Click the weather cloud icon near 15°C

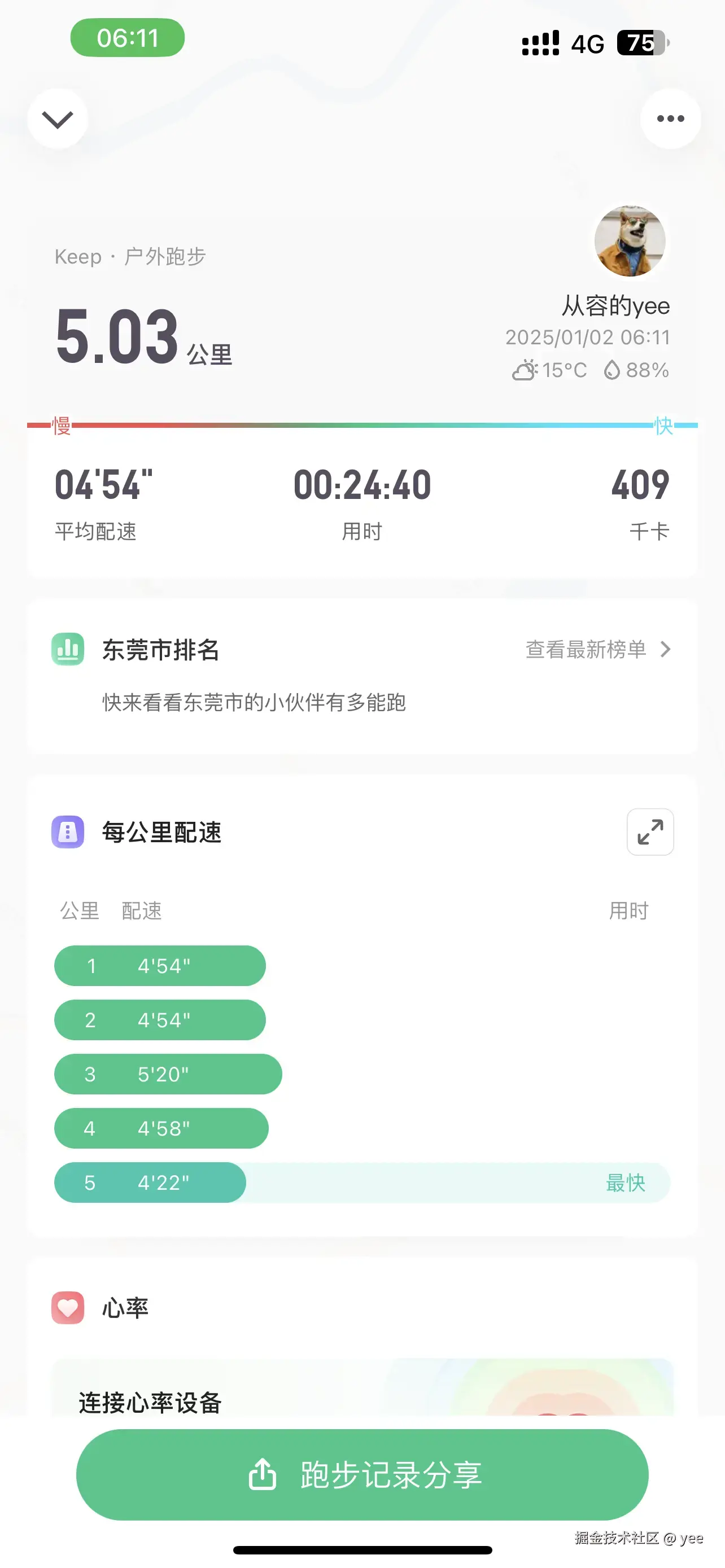pyautogui.click(x=526, y=368)
